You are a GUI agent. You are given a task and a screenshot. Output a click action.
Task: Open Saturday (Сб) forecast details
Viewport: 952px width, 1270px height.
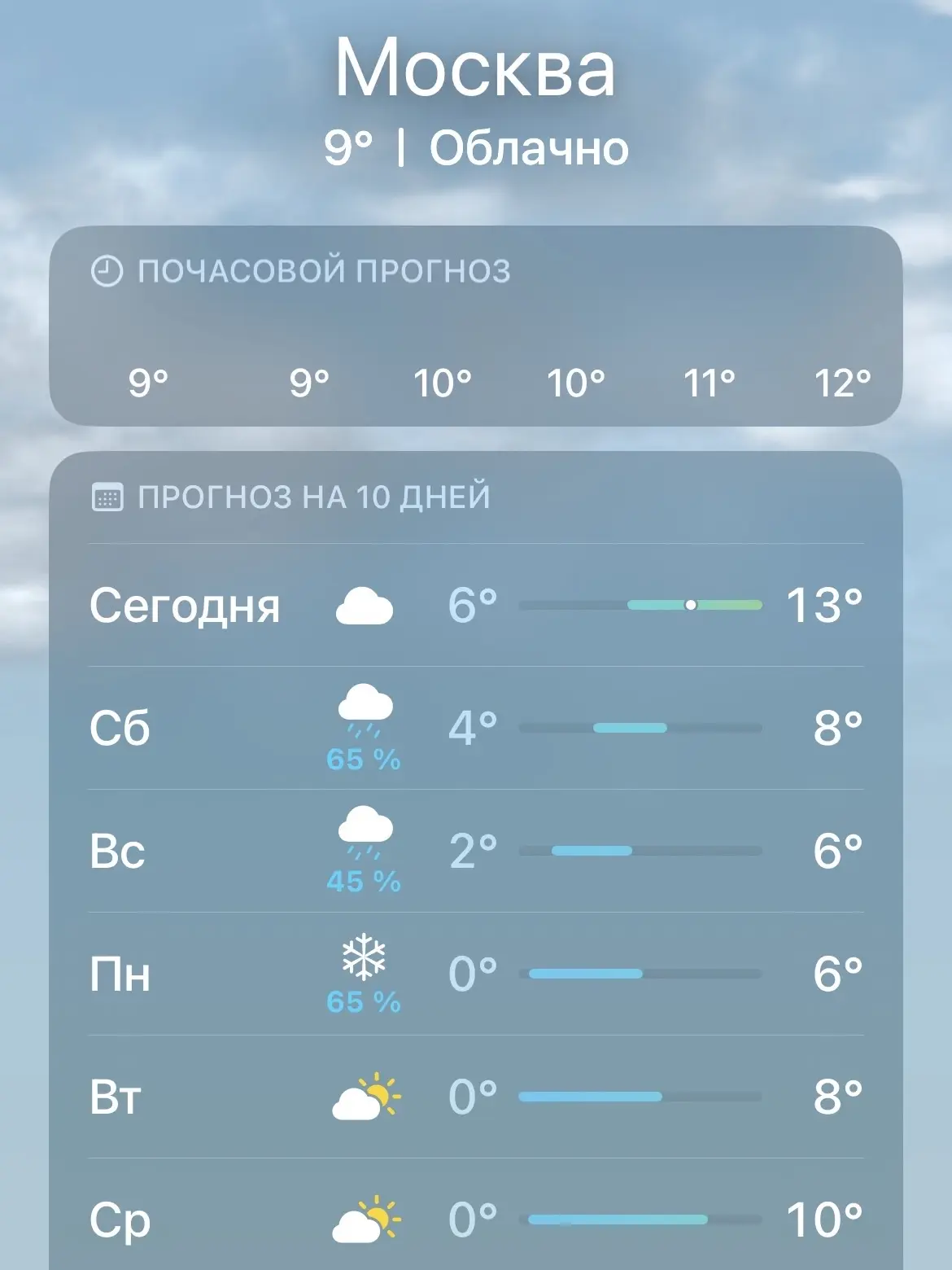pos(475,728)
